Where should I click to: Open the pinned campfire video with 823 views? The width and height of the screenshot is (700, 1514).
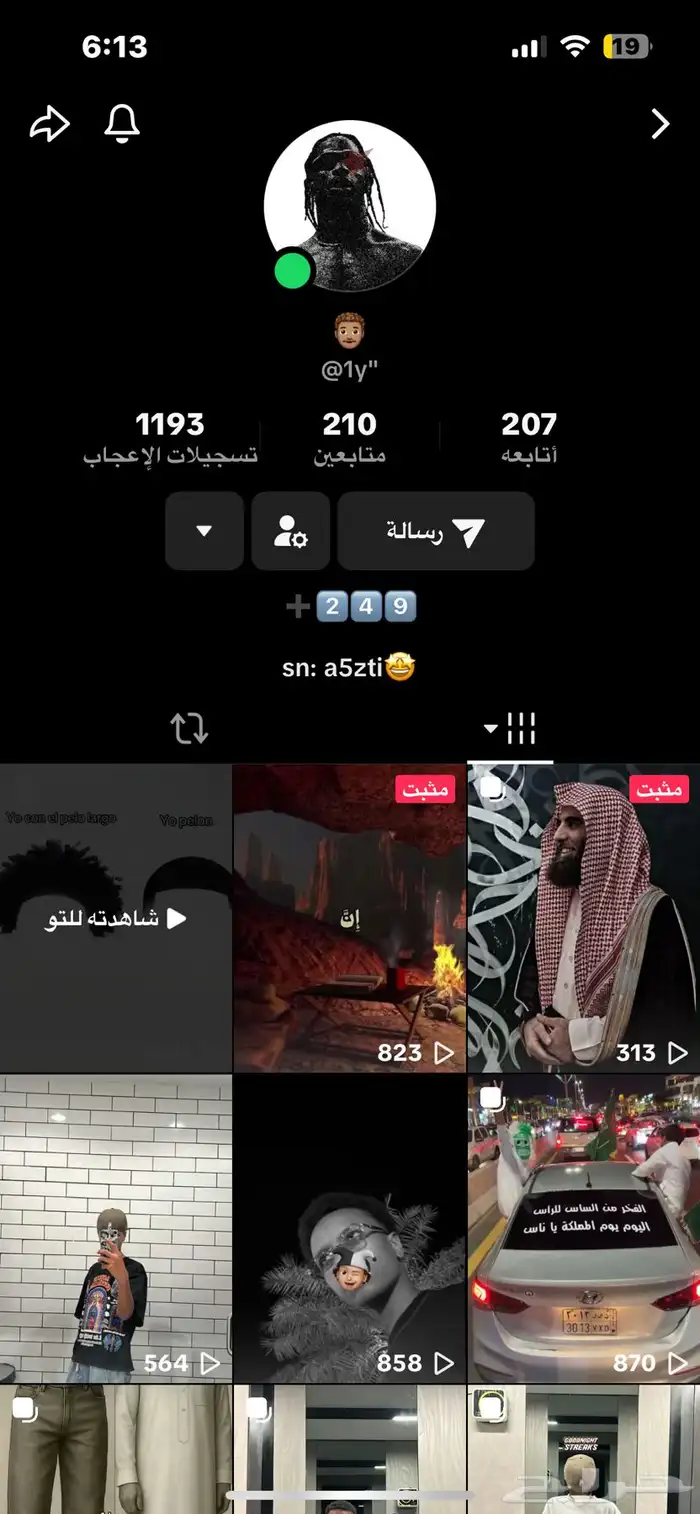(x=350, y=918)
